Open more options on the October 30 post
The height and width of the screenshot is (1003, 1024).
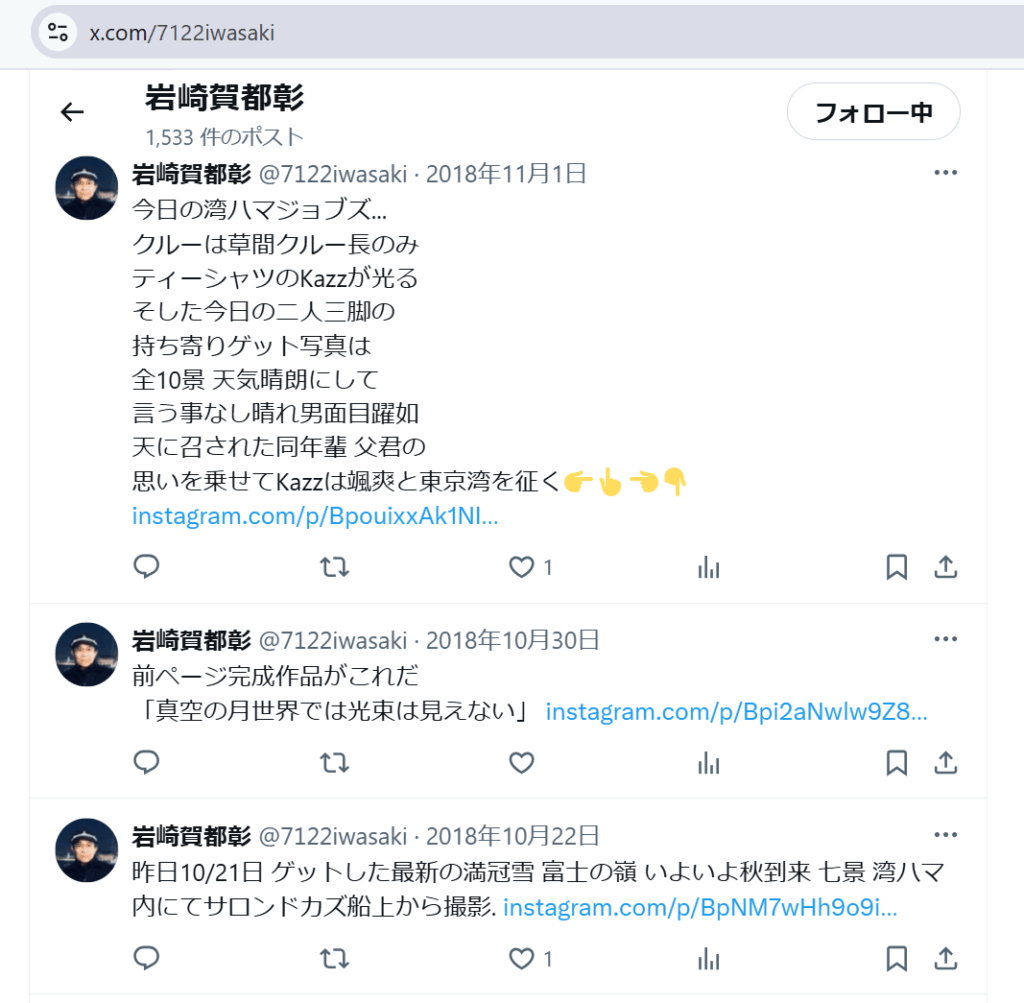(945, 639)
